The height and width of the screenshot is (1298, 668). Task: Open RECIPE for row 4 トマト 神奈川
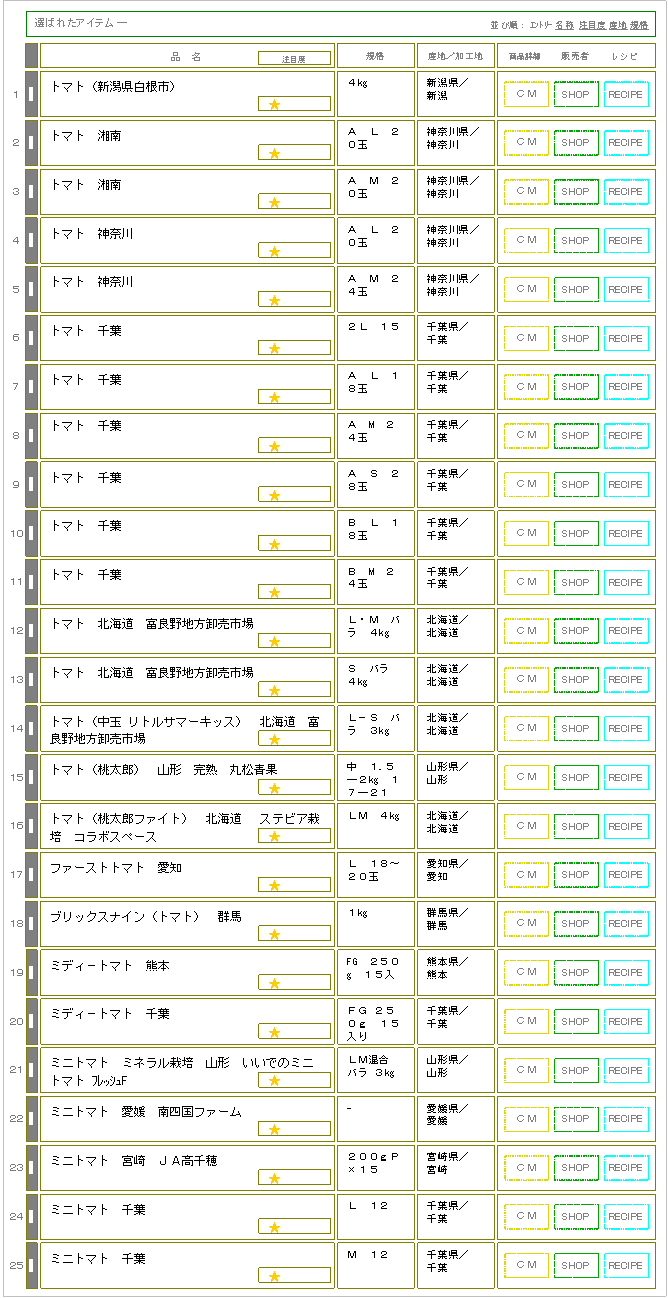626,241
